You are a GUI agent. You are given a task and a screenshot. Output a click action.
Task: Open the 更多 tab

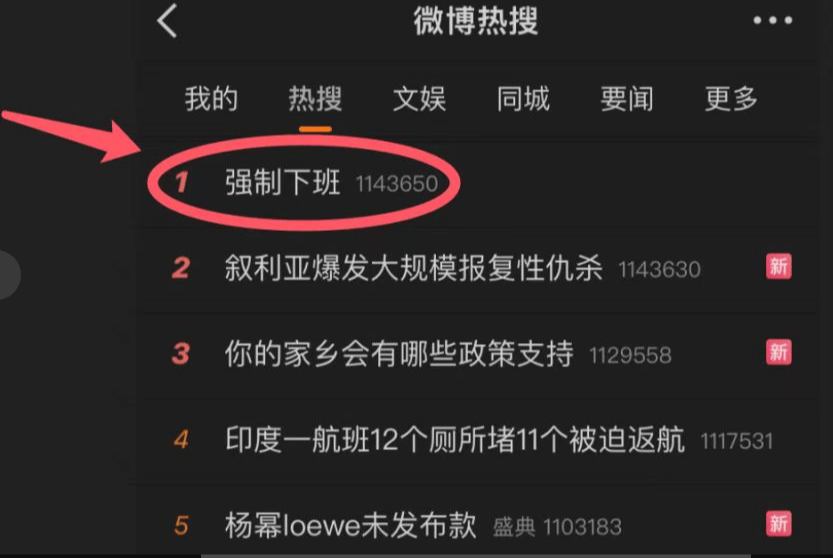tap(731, 99)
